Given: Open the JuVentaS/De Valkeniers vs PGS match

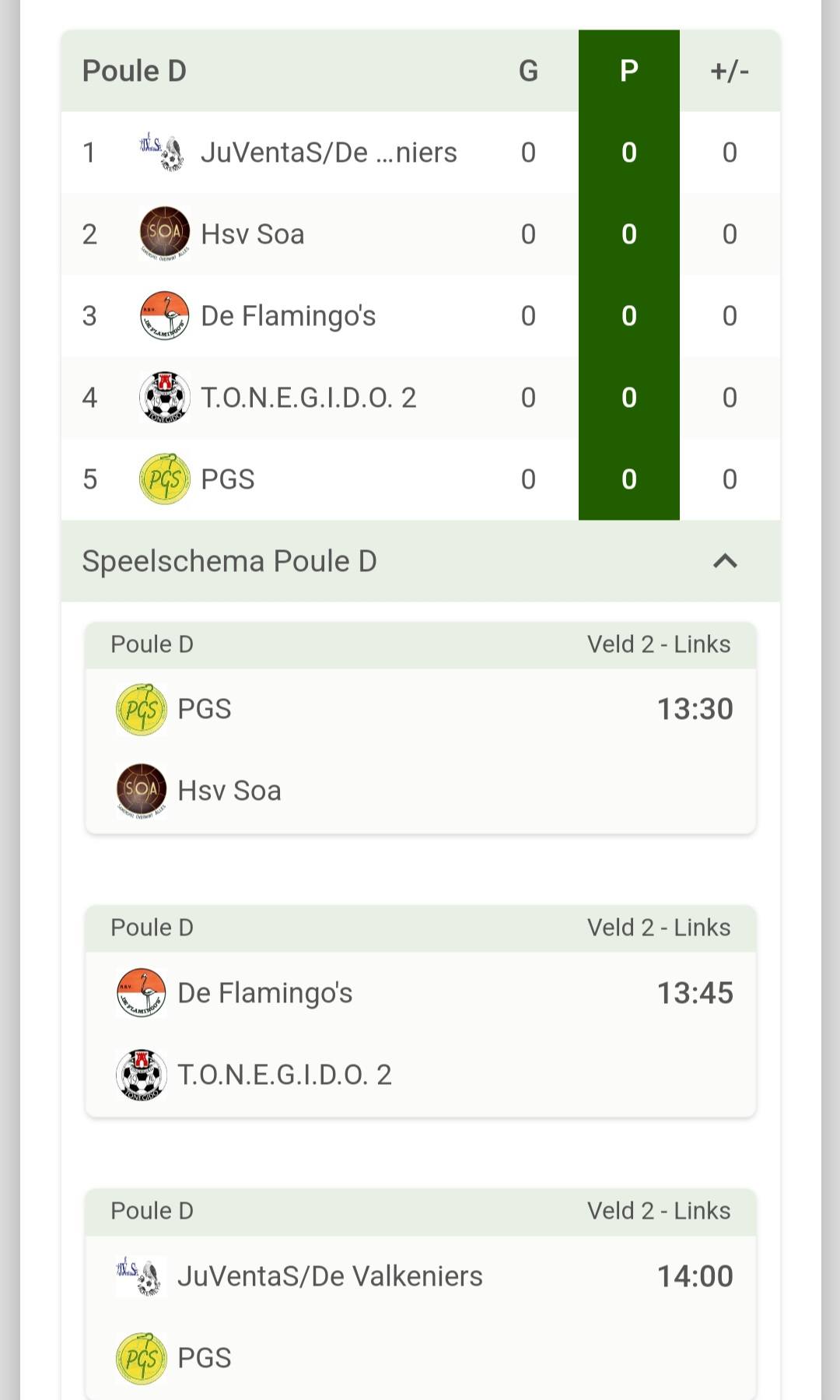Looking at the screenshot, I should 420,1316.
